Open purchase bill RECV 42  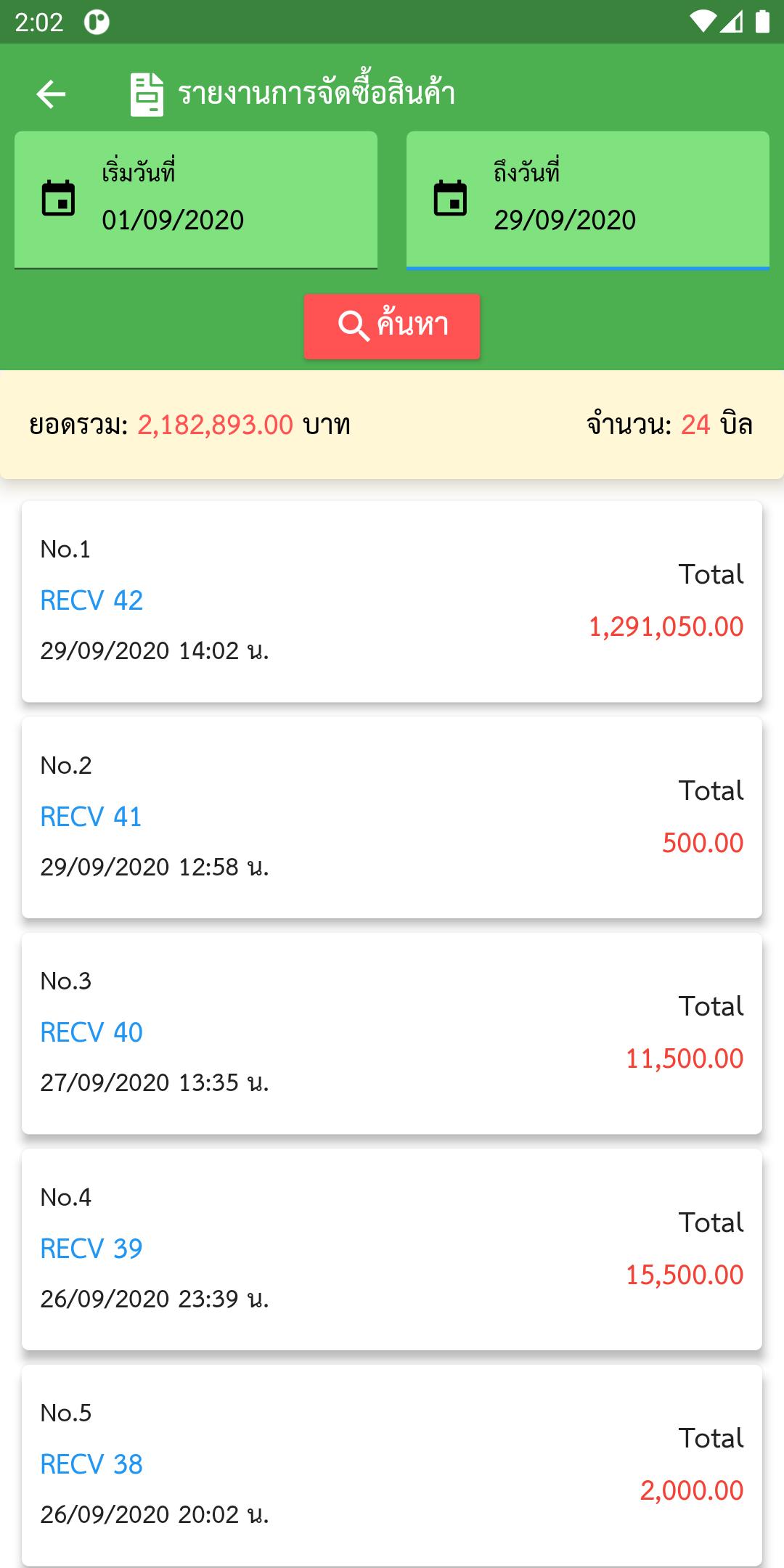pyautogui.click(x=392, y=601)
